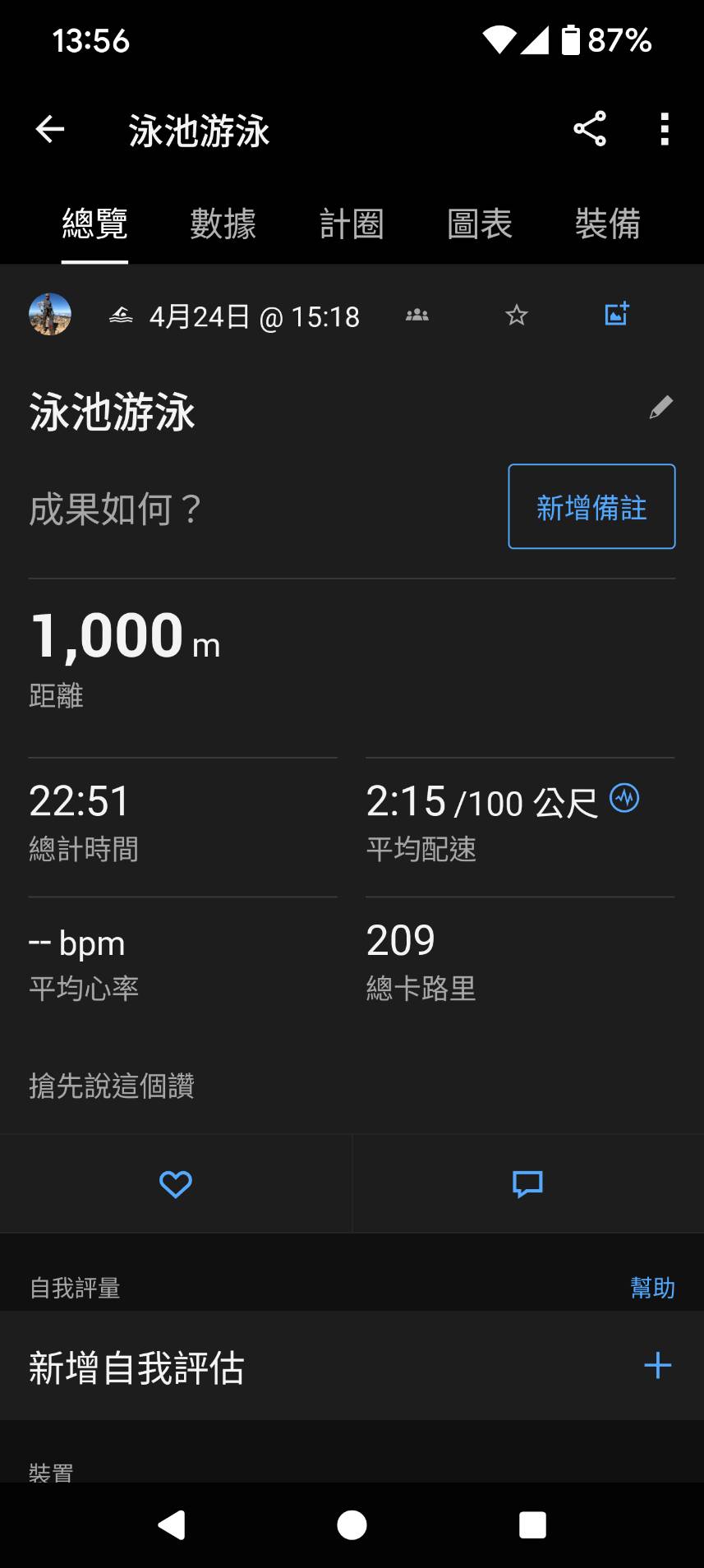This screenshot has width=704, height=1568.
Task: Open the three-dot overflow menu
Action: click(665, 129)
